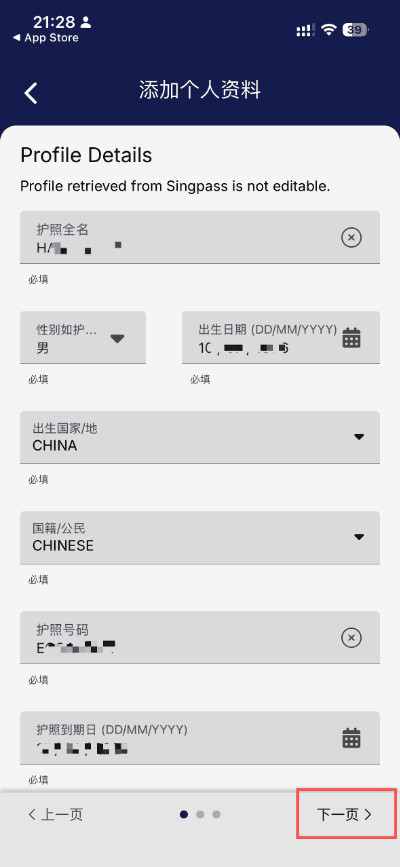Go to the previous page with 上一页
400x867 pixels.
tap(55, 814)
